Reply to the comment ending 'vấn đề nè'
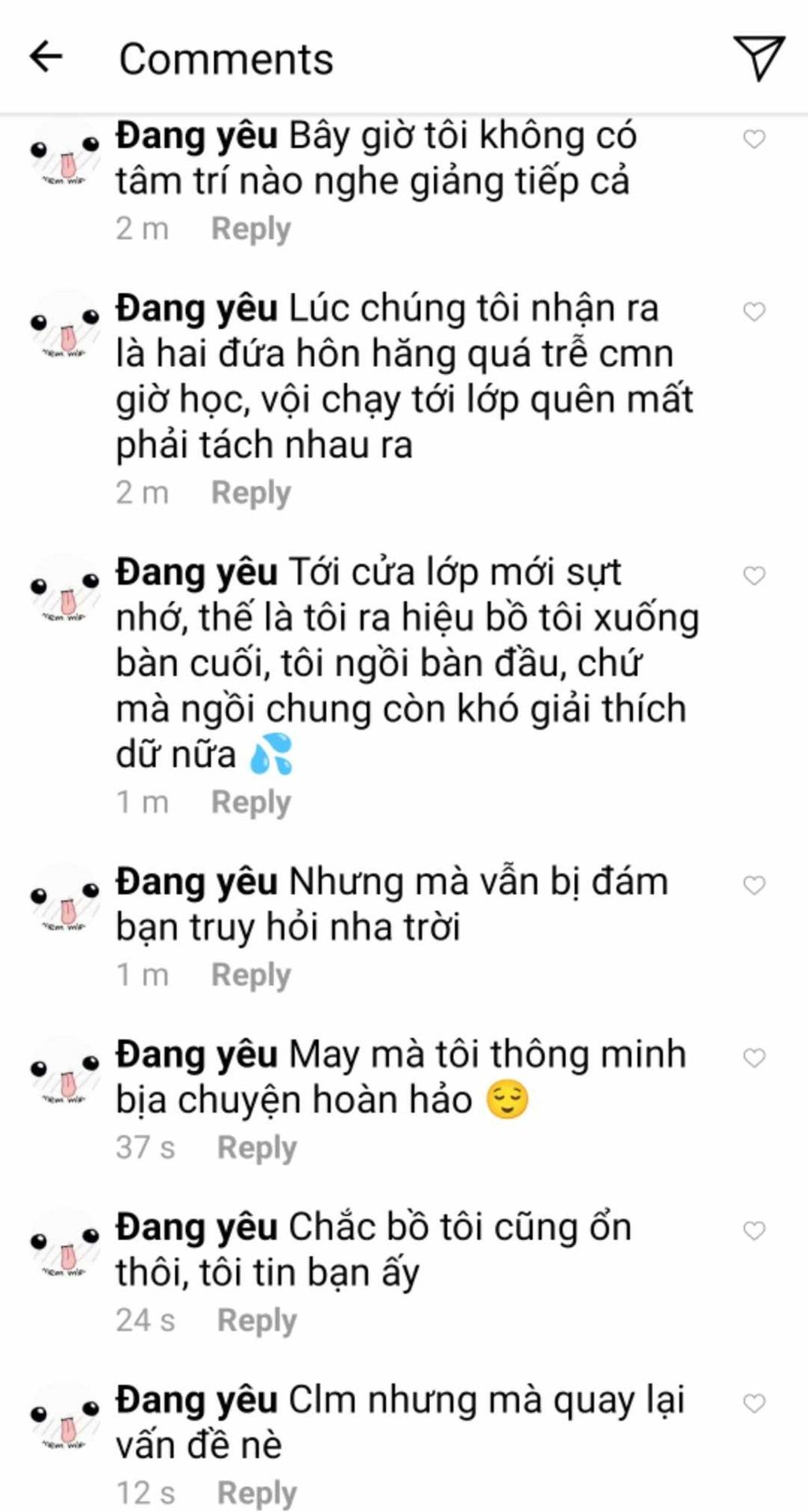Image resolution: width=808 pixels, height=1512 pixels. 257,1492
